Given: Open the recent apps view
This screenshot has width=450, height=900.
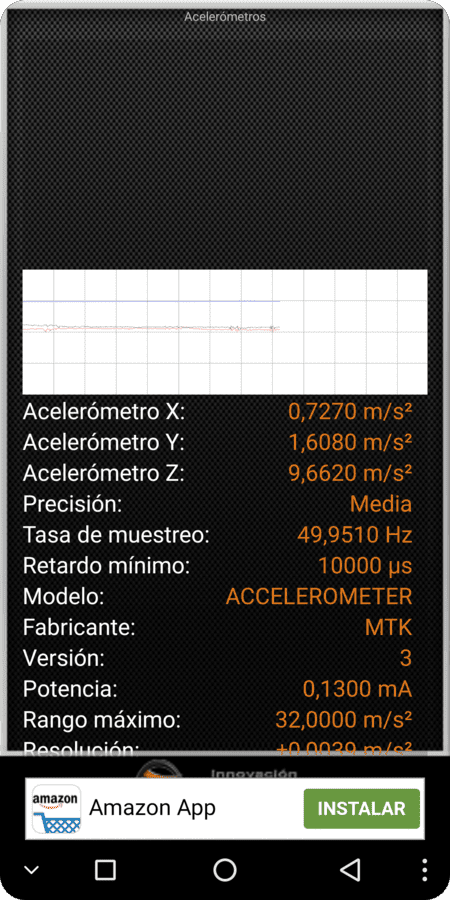Looking at the screenshot, I should click(x=105, y=870).
